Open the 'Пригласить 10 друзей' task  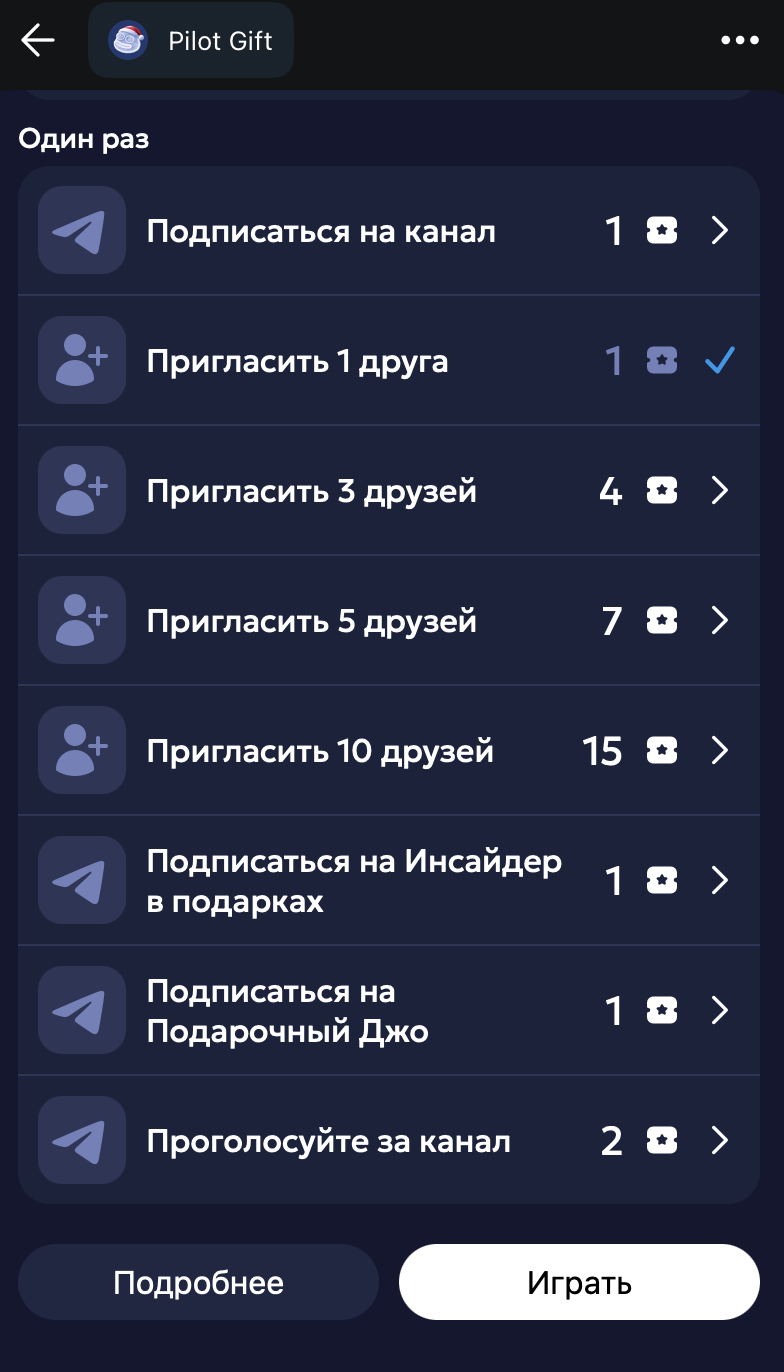388,751
